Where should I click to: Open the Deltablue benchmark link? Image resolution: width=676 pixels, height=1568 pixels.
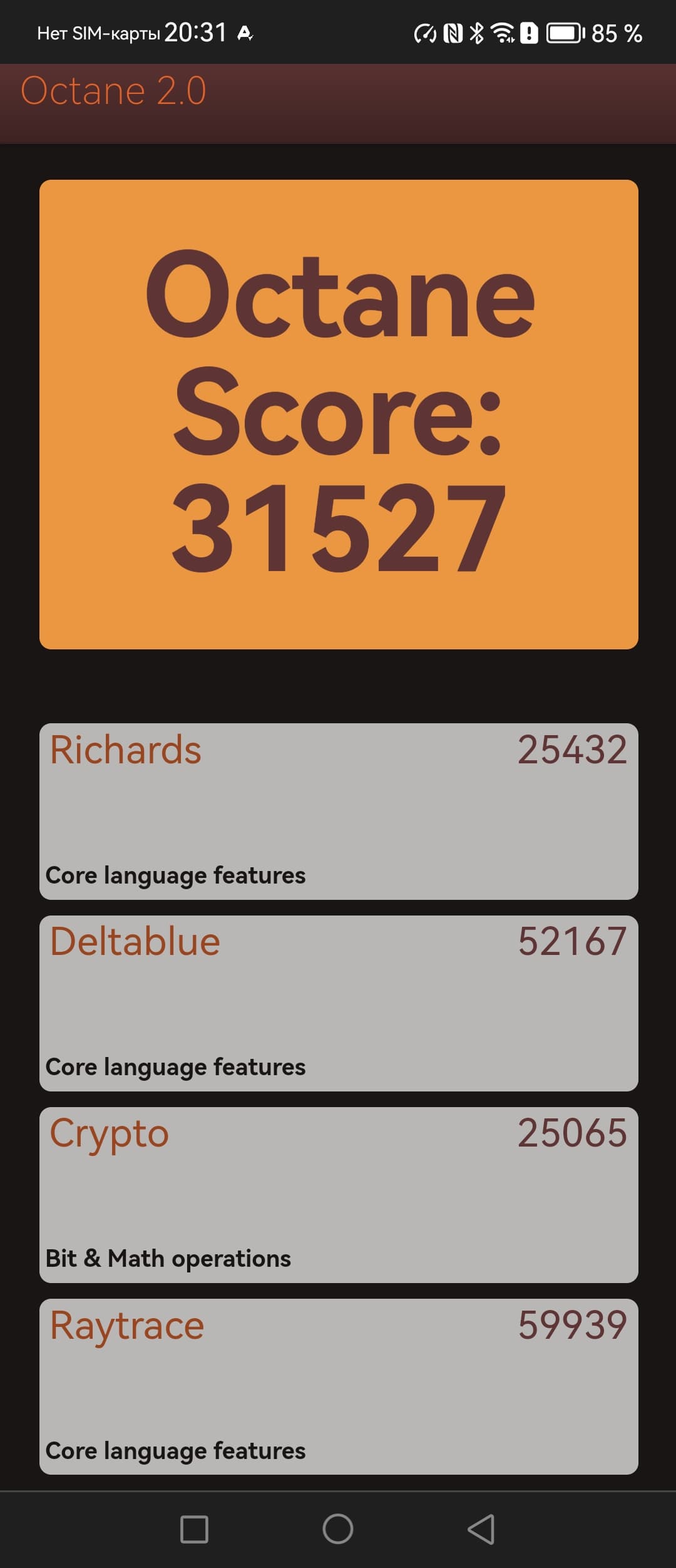click(x=135, y=941)
